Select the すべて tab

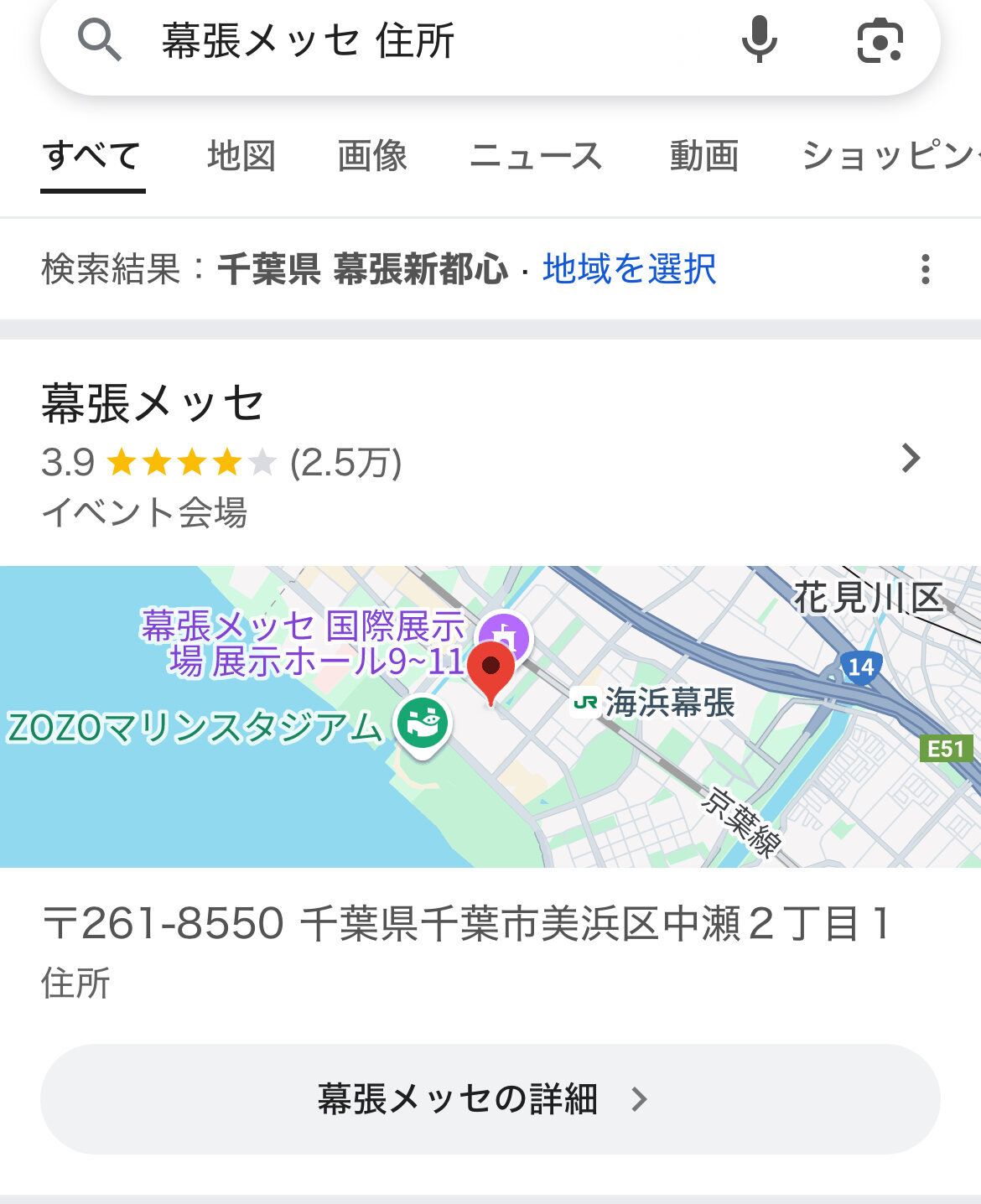pos(92,157)
